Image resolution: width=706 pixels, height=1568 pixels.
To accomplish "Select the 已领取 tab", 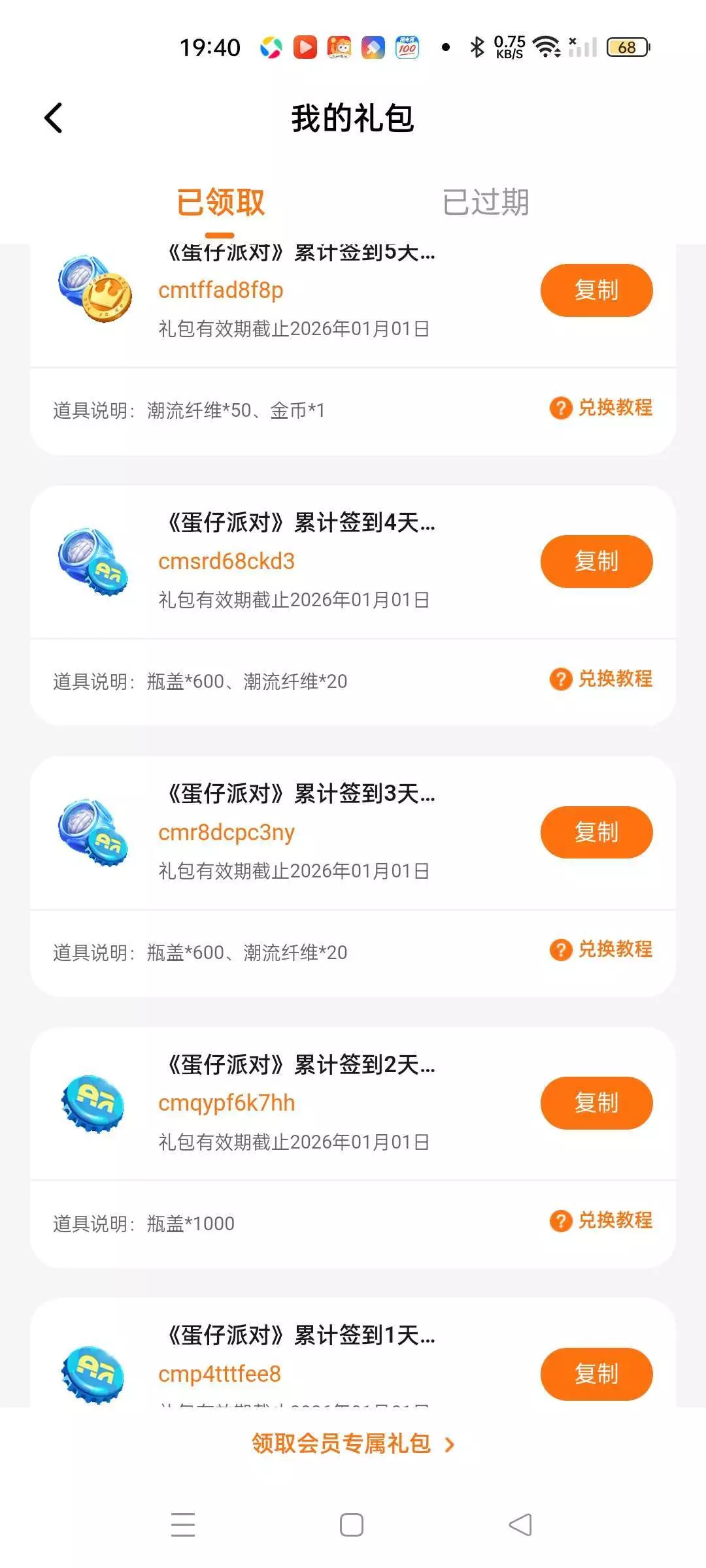I will (x=220, y=202).
